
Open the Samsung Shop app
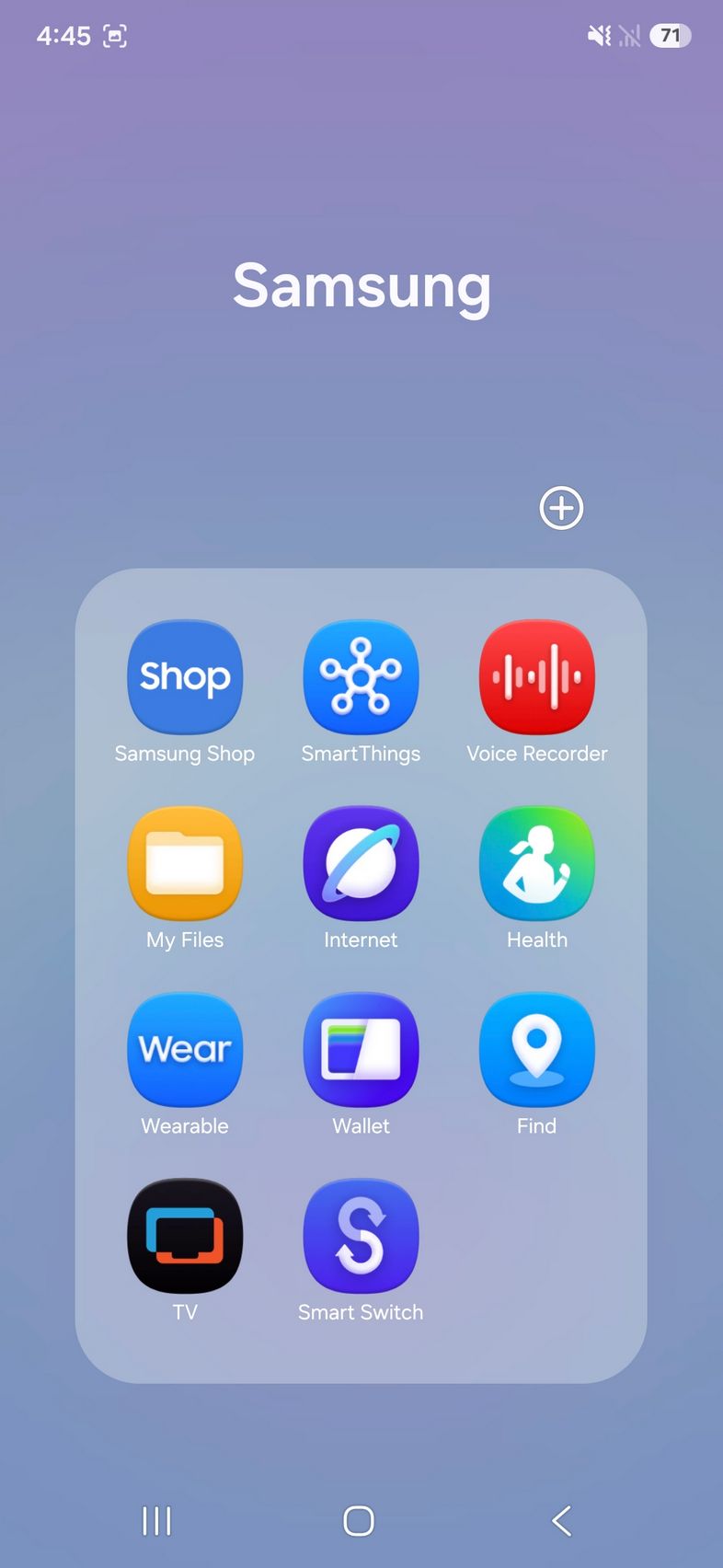185,677
